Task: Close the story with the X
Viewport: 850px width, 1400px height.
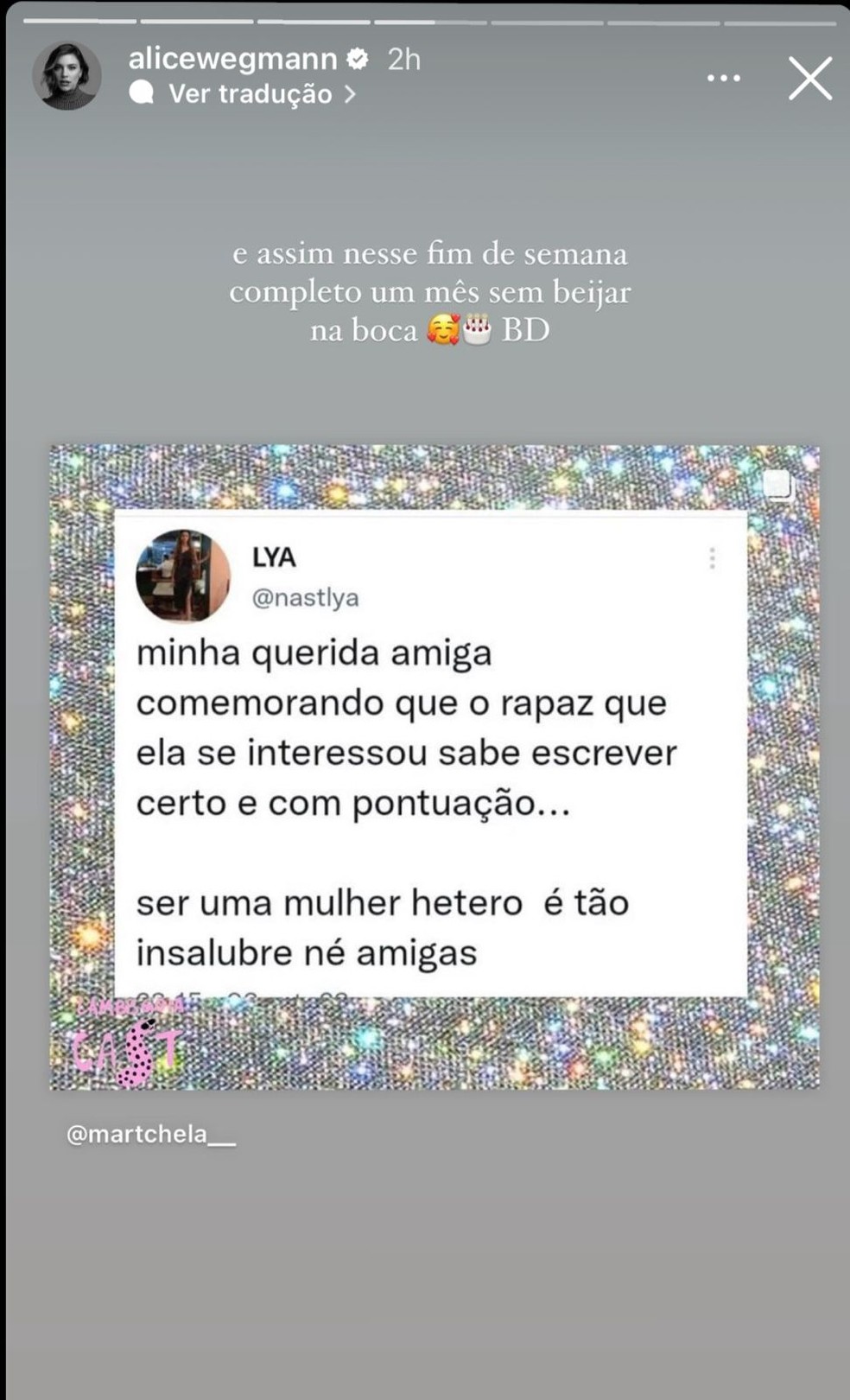Action: click(809, 78)
